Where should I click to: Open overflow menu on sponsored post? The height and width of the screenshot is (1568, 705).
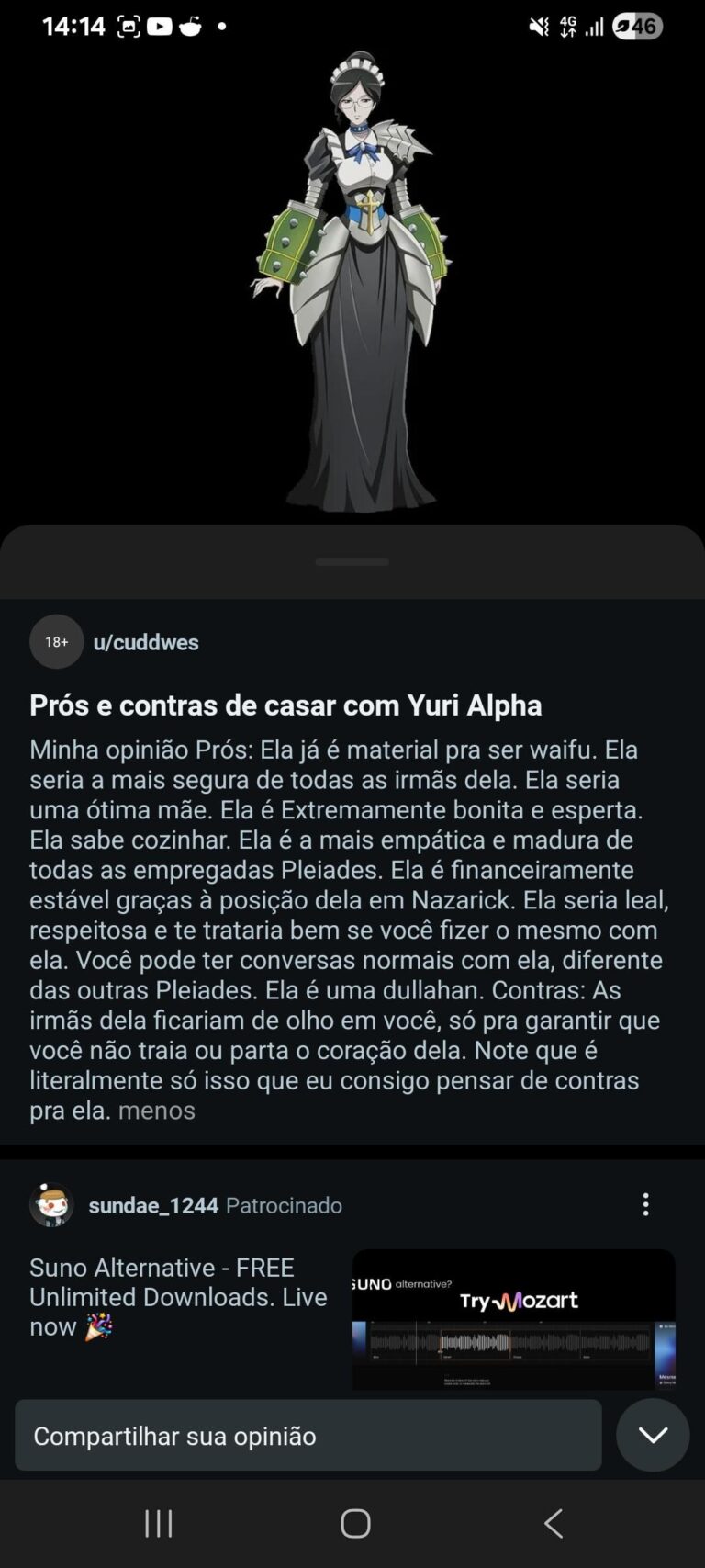[x=645, y=1204]
